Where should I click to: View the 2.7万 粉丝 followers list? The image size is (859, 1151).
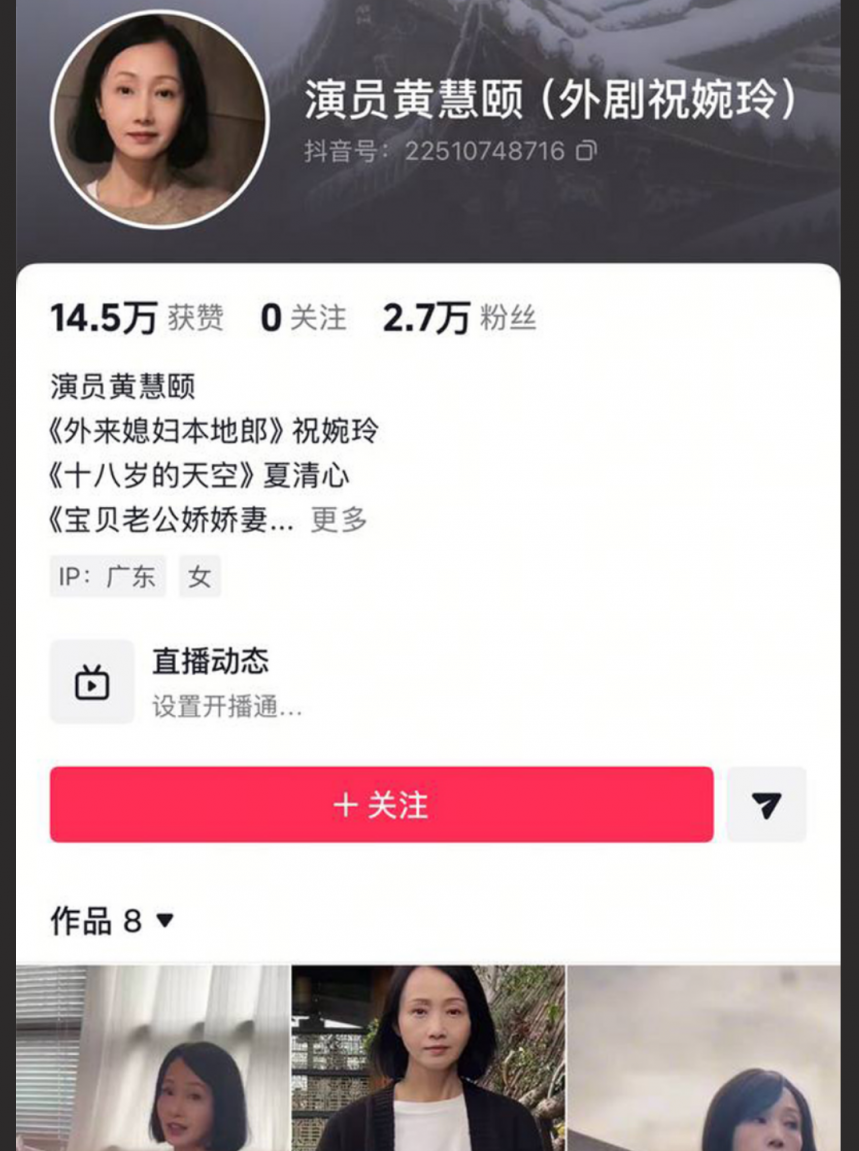pyautogui.click(x=459, y=318)
